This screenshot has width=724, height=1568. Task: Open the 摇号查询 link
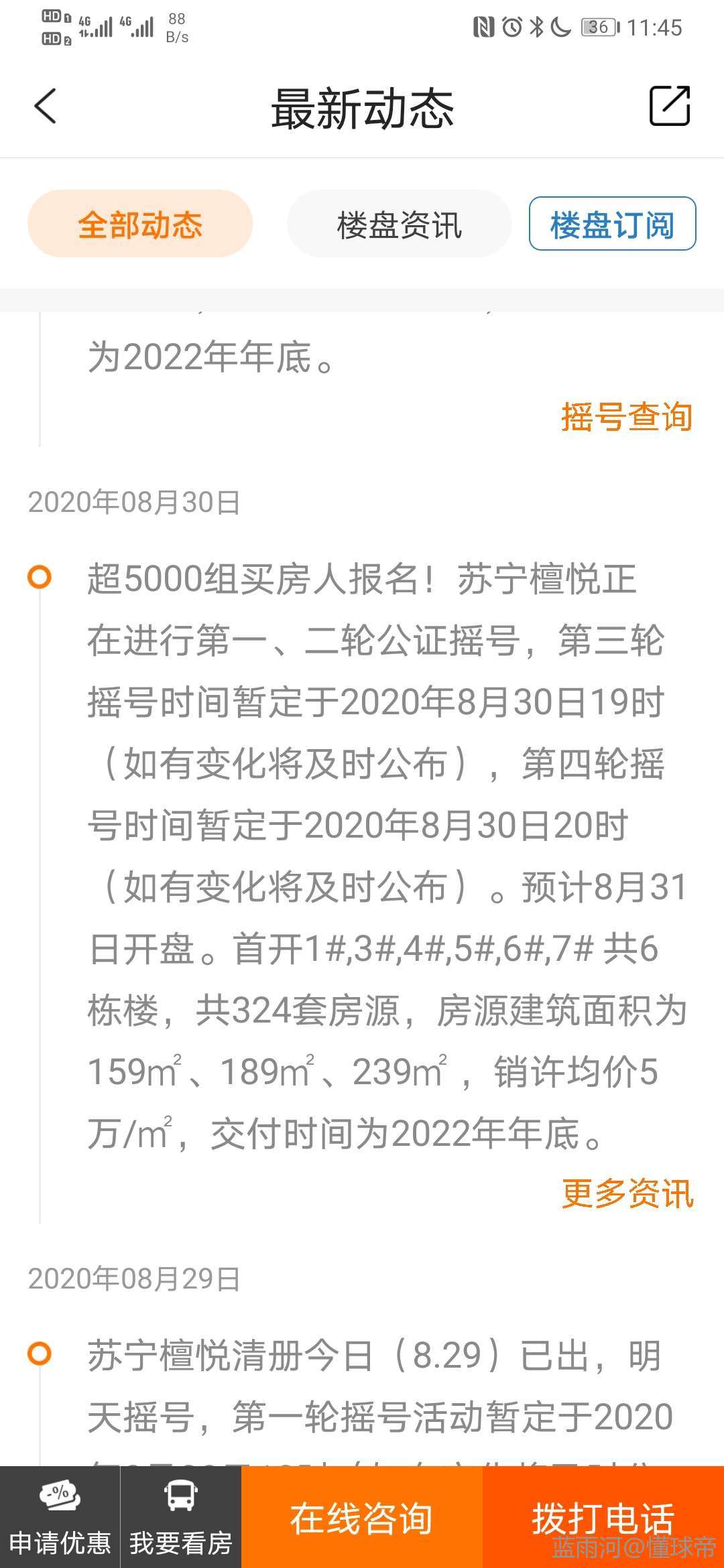[627, 417]
